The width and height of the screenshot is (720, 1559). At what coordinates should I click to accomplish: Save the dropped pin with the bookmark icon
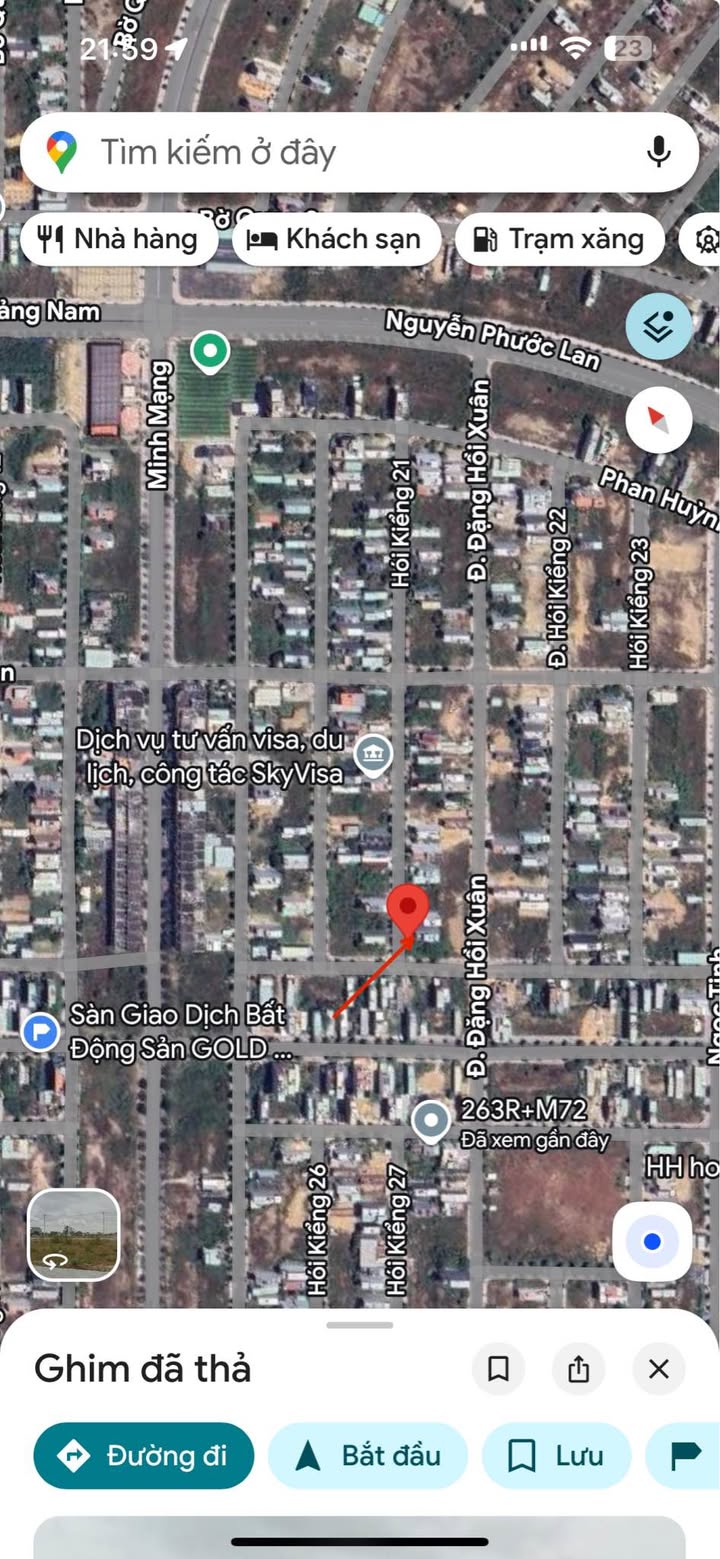498,1369
